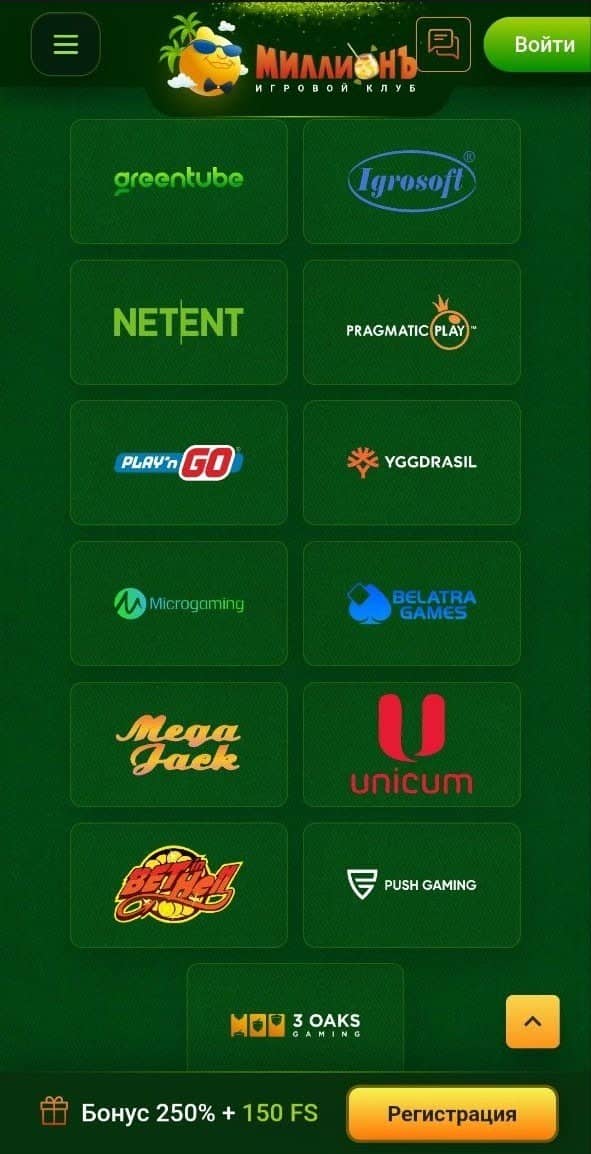Open the Mega Jack tile
Viewport: 591px width, 1154px height.
tap(179, 744)
